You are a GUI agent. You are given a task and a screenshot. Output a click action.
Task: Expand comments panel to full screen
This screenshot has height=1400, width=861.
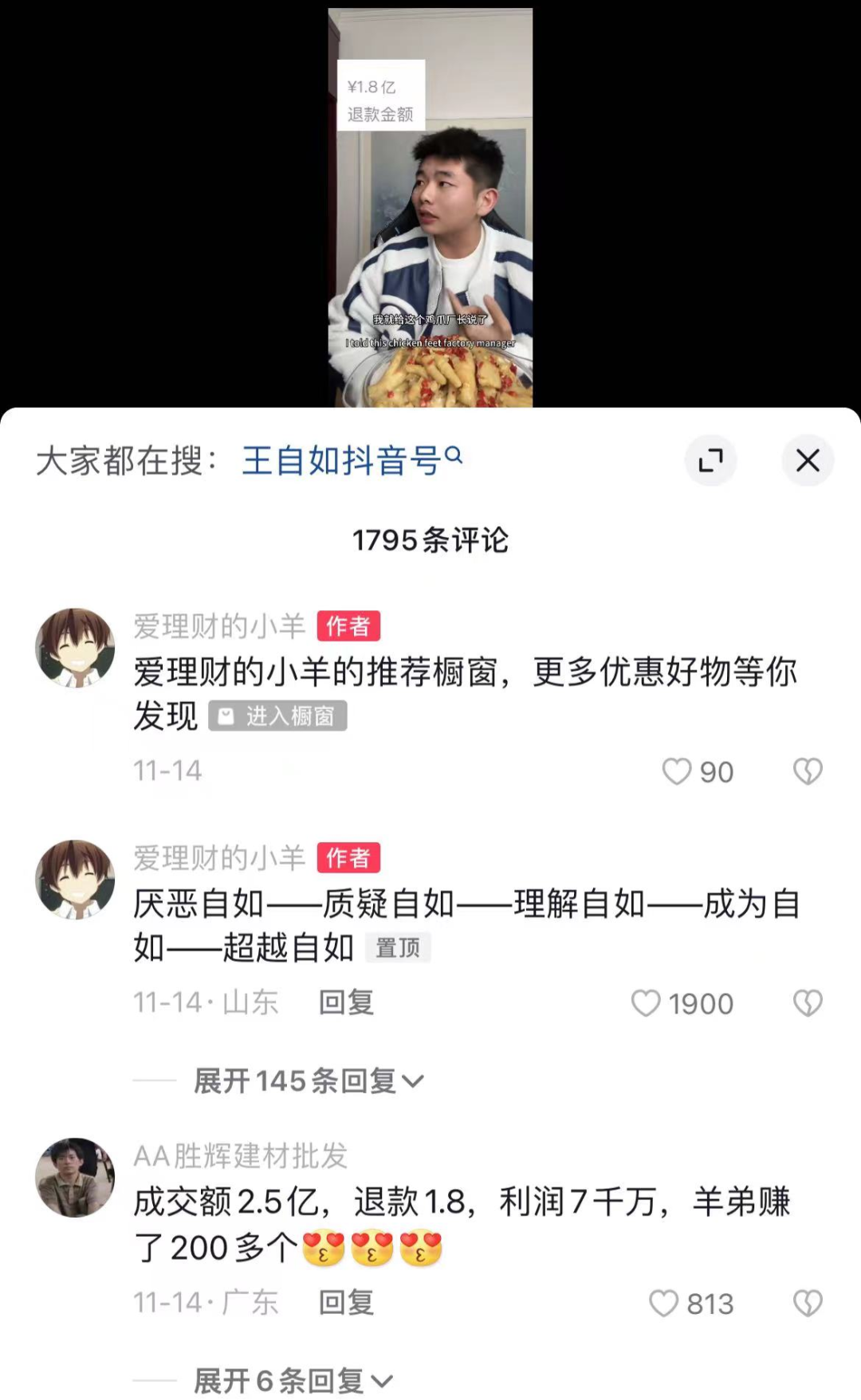tap(710, 460)
